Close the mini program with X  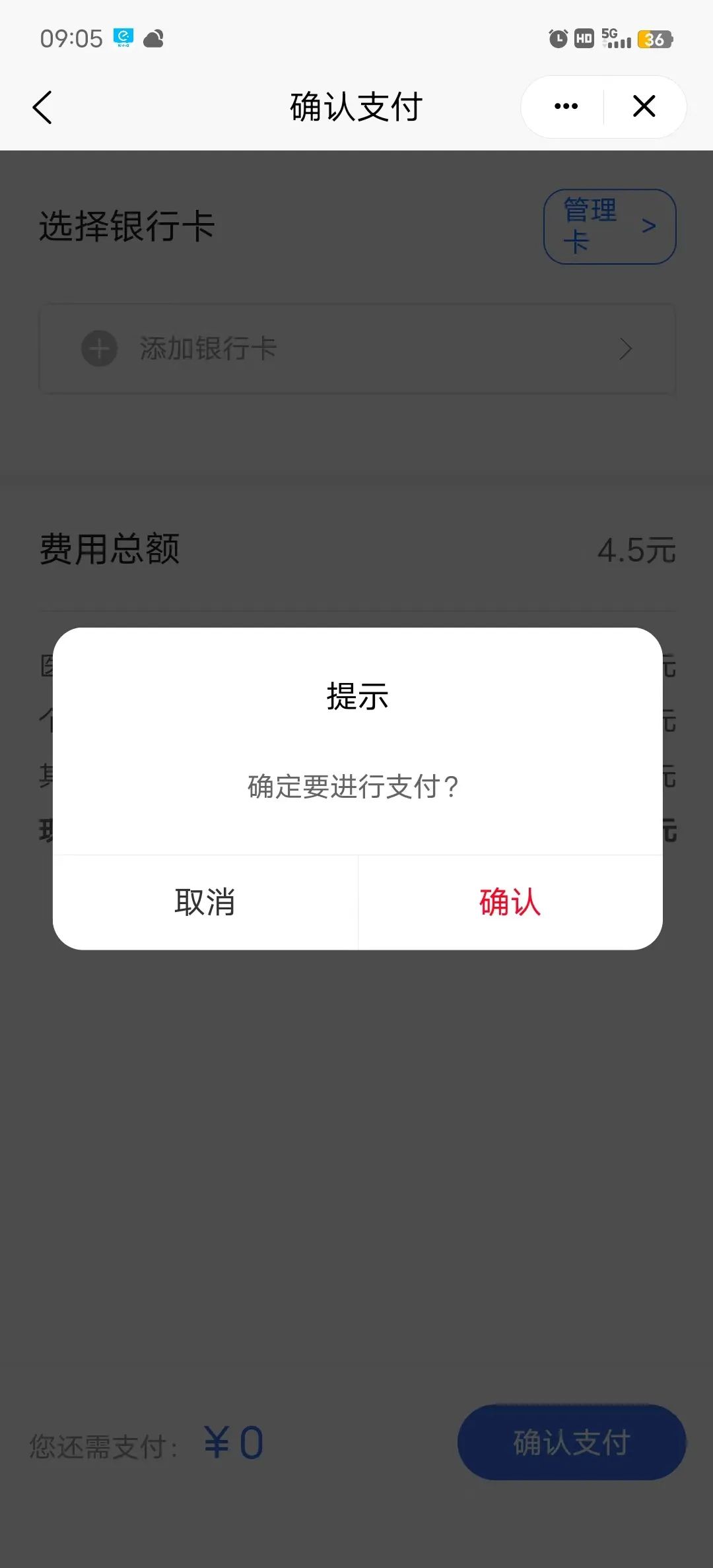point(644,106)
